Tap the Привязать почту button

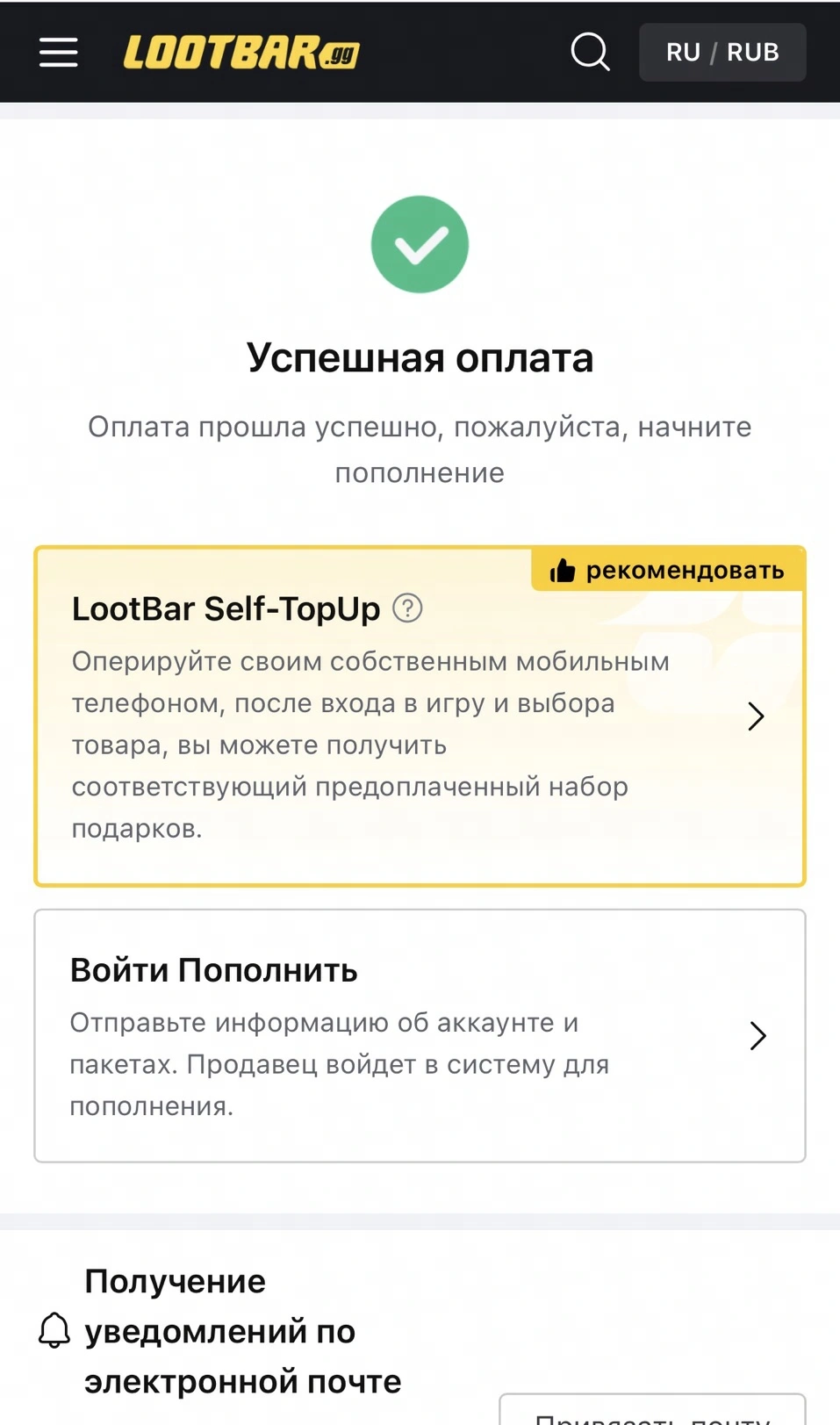[652, 1412]
